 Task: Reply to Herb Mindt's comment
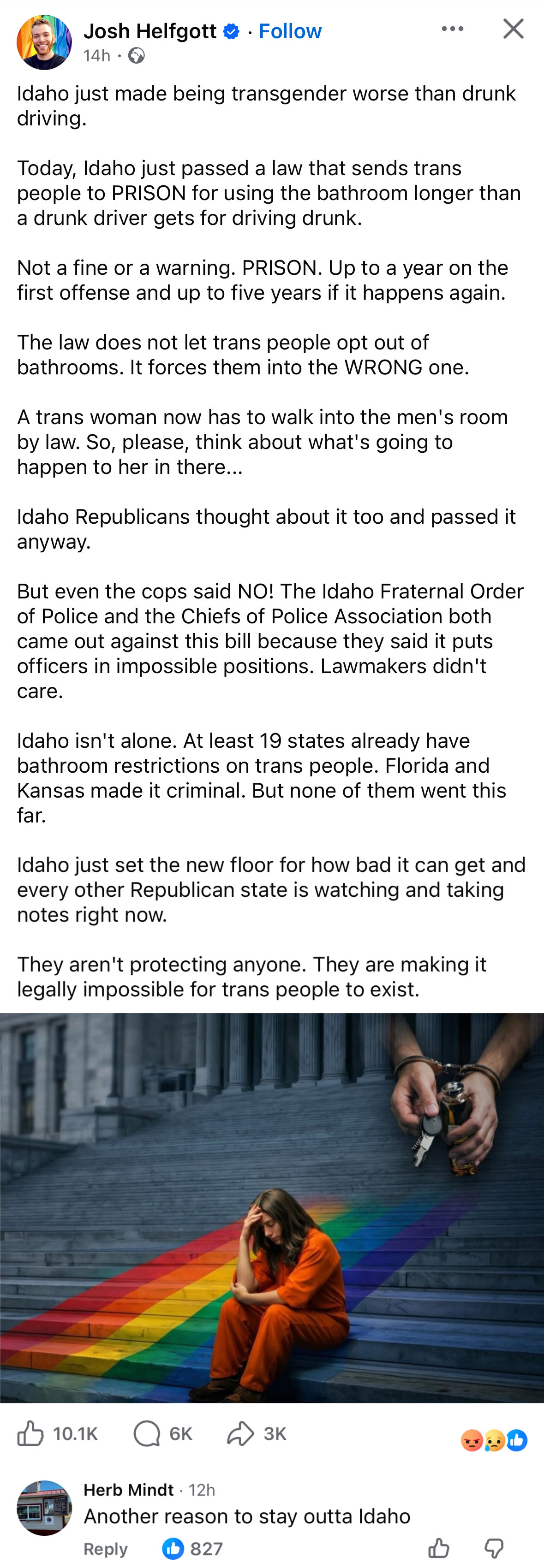pyautogui.click(x=105, y=1549)
